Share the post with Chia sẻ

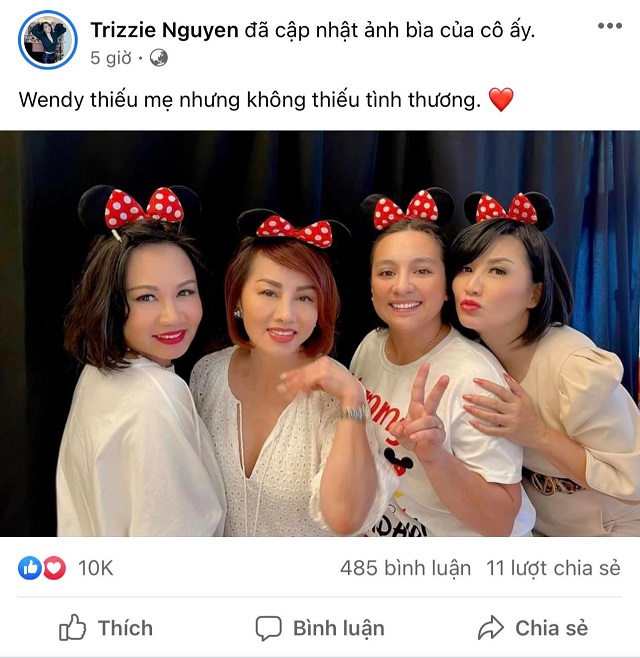(533, 628)
